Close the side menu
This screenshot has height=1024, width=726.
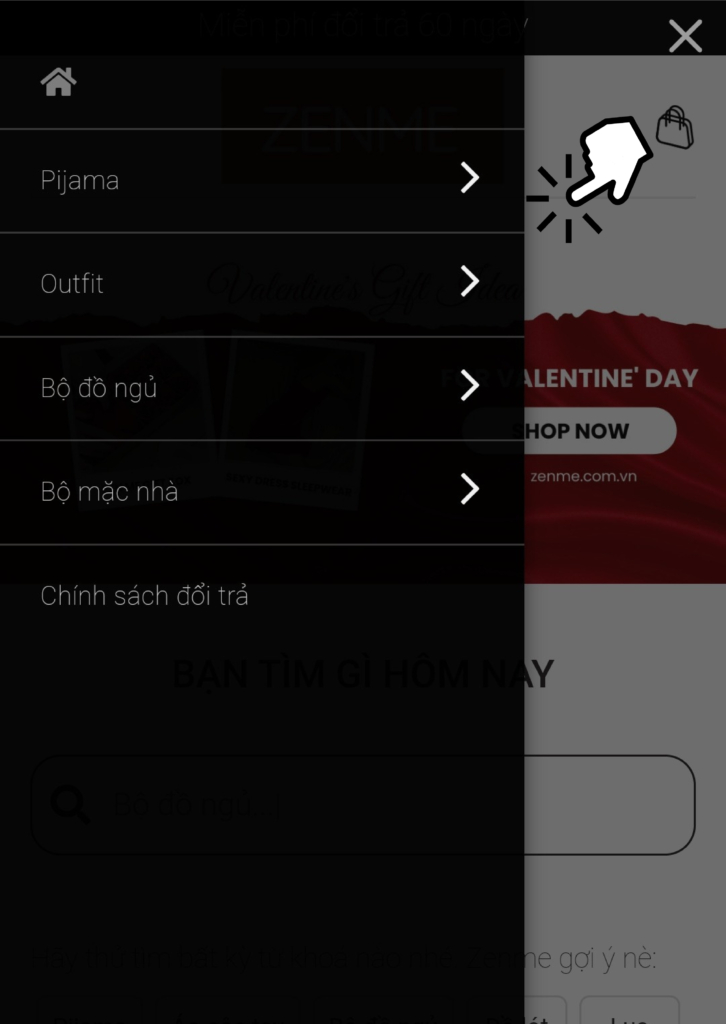(685, 37)
